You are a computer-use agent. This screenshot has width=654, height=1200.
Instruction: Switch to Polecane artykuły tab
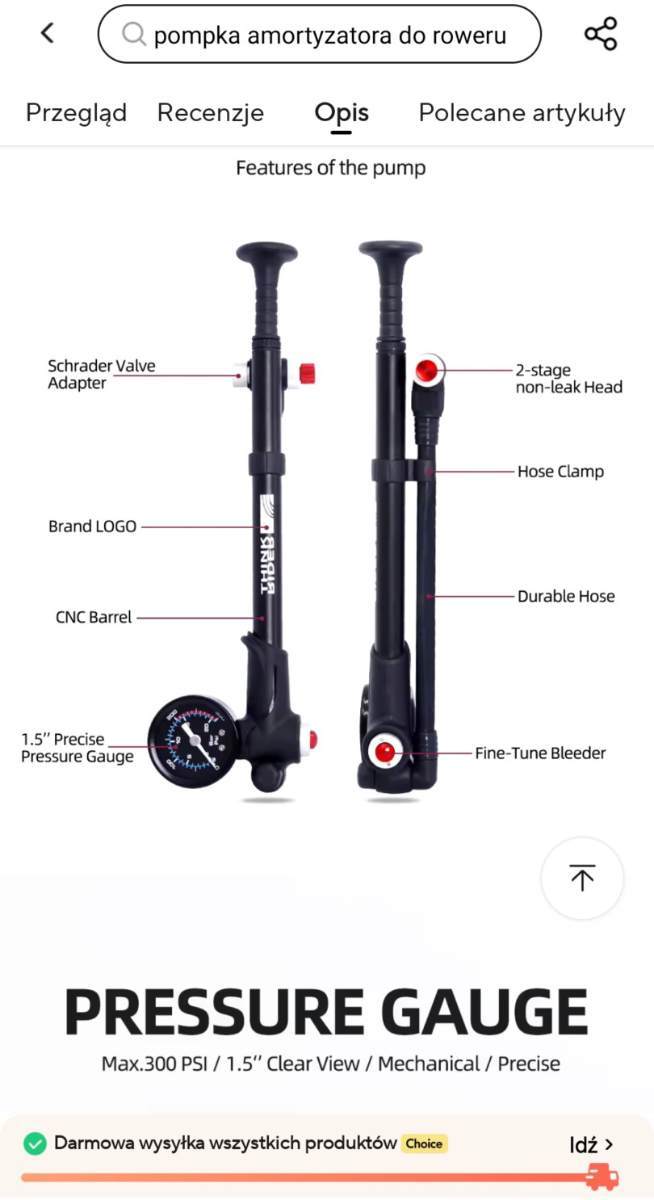(x=522, y=113)
